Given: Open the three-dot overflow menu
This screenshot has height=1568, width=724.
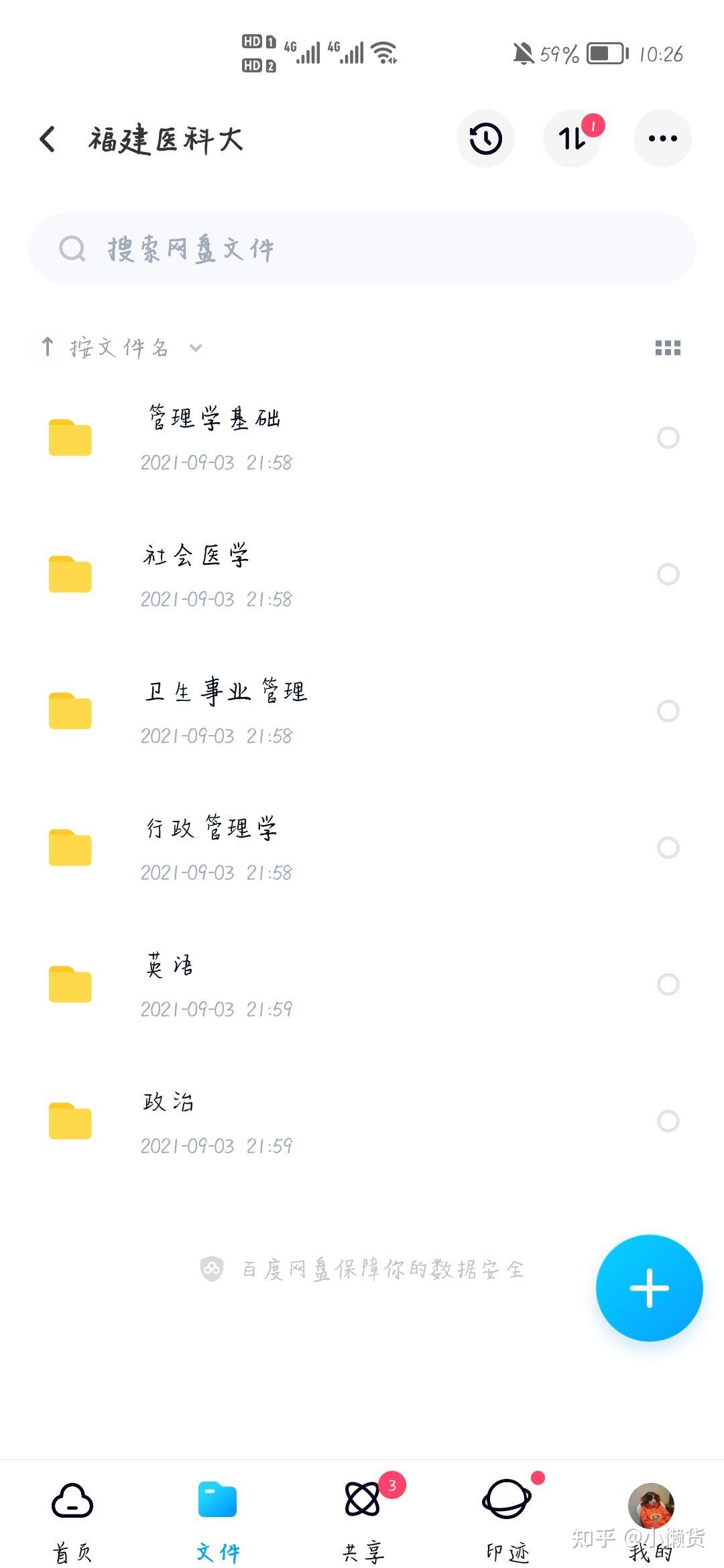Looking at the screenshot, I should coord(662,139).
